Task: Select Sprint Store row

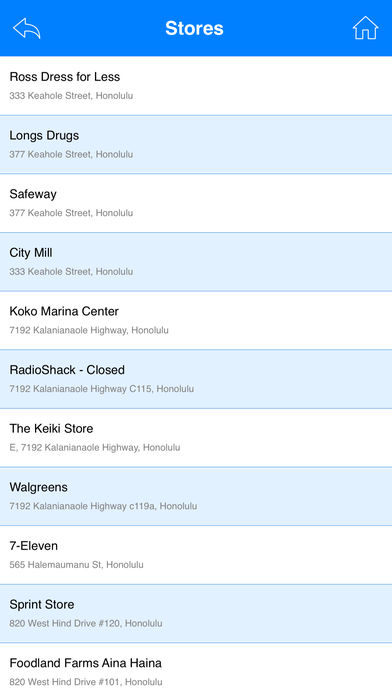Action: (196, 613)
